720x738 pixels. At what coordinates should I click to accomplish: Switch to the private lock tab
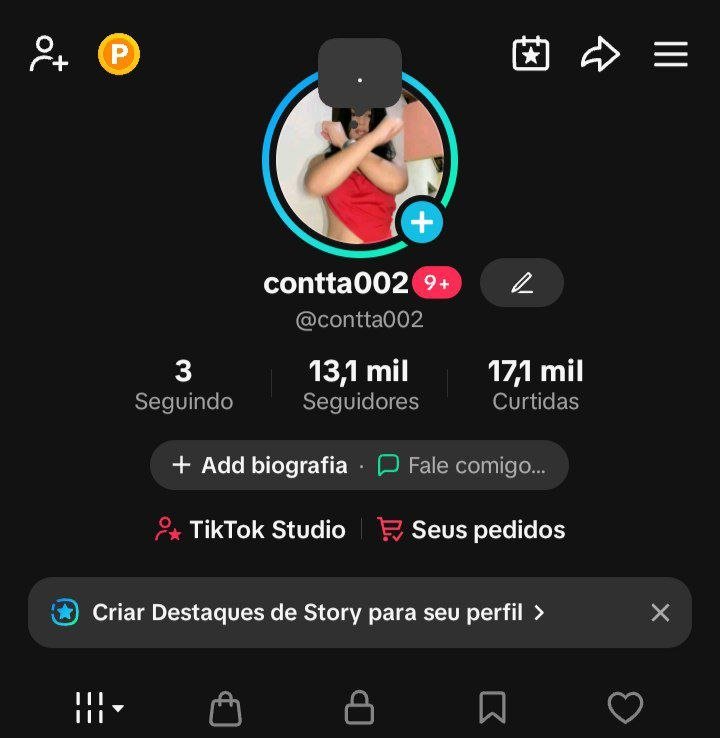click(x=360, y=707)
